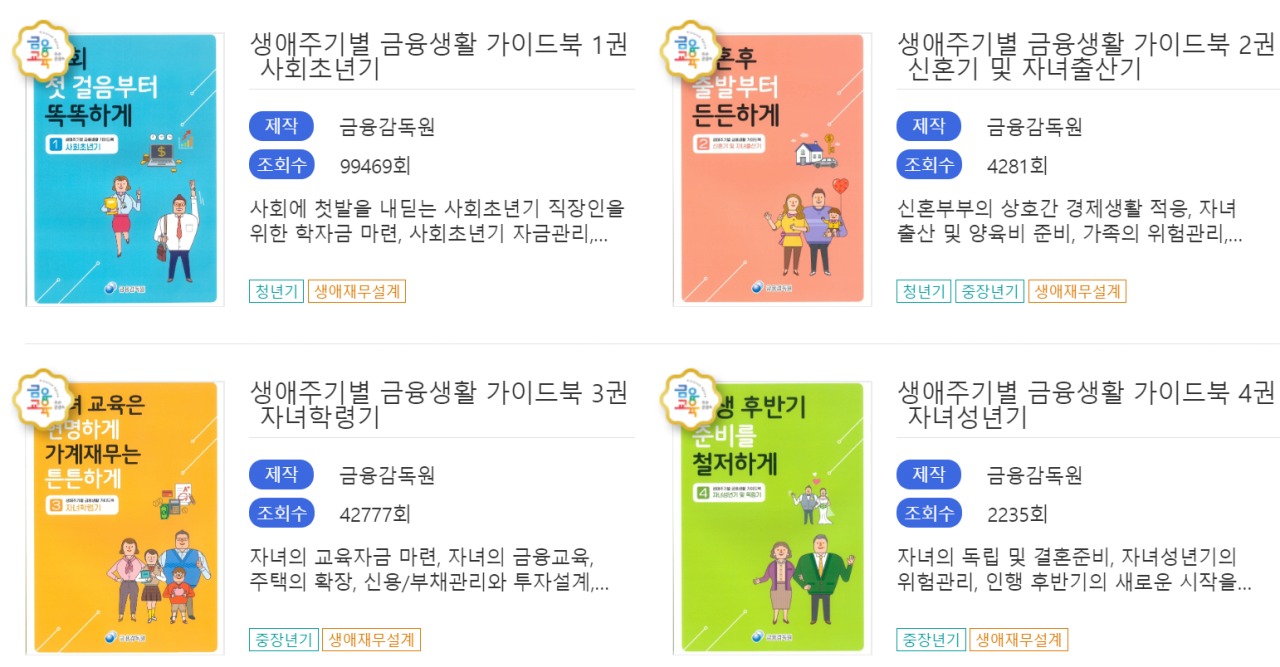
Task: Tap the title 생애주기별 금융생활 가이드북 1권 사회초년기
Action: [440, 56]
